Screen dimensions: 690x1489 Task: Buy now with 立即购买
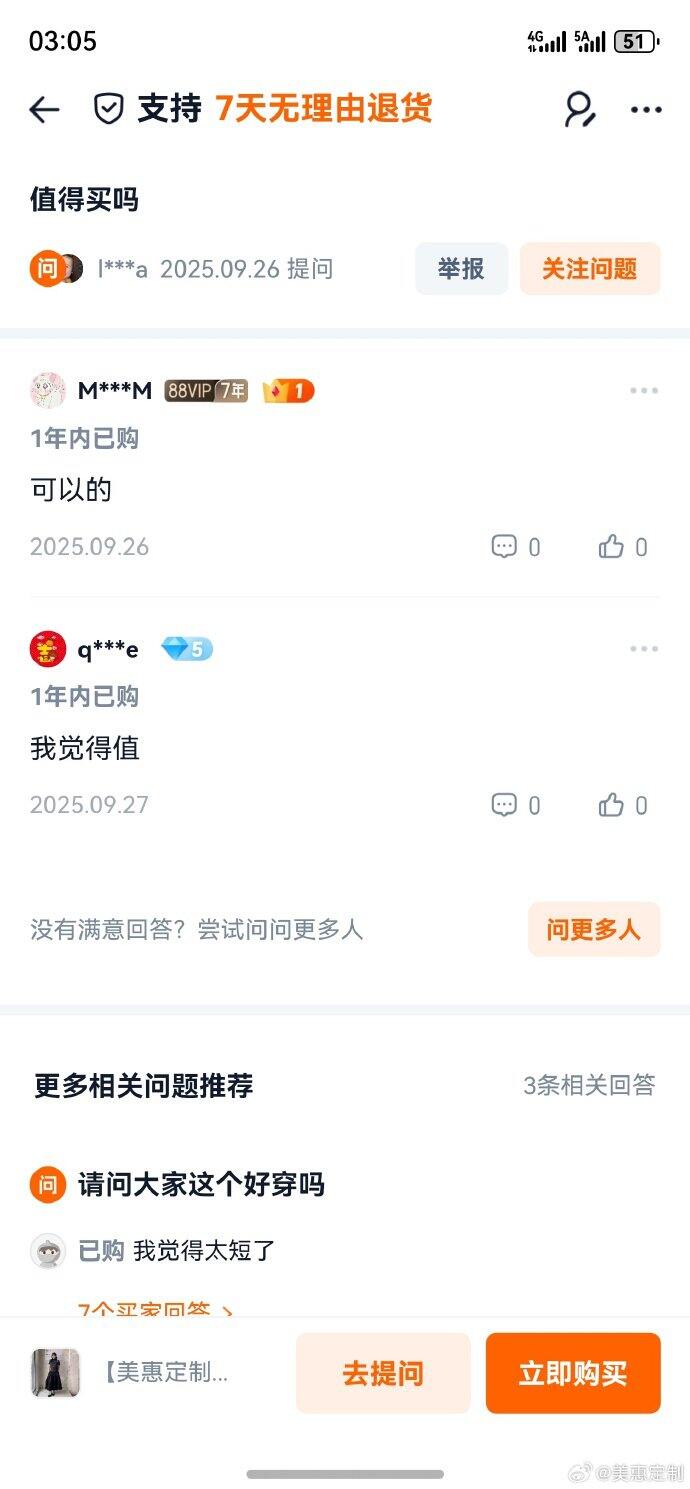point(573,1373)
